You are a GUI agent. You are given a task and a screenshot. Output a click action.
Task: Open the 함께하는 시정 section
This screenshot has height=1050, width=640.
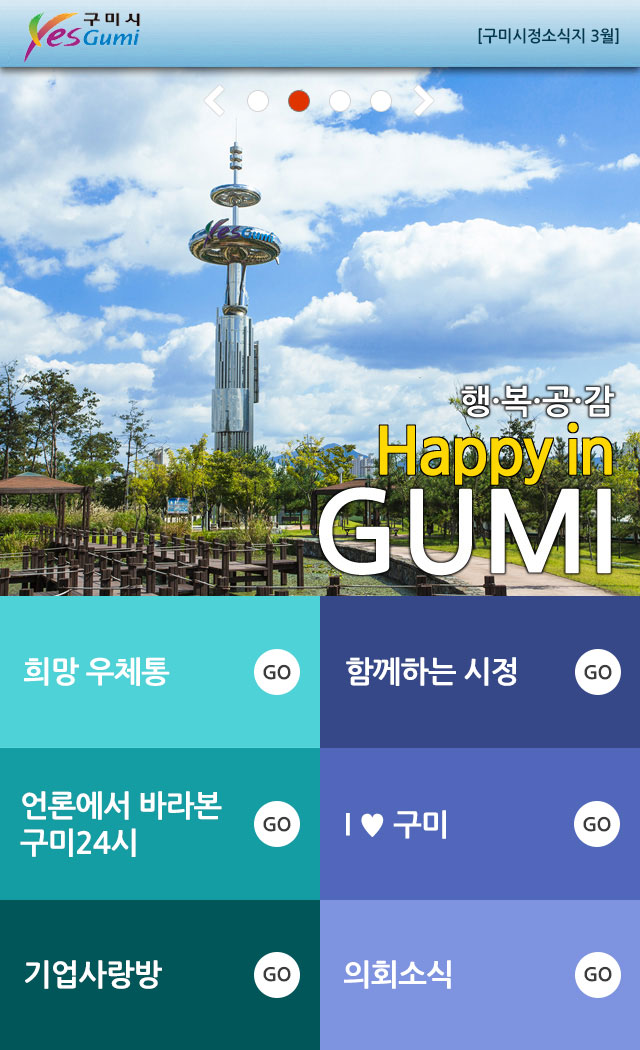597,672
